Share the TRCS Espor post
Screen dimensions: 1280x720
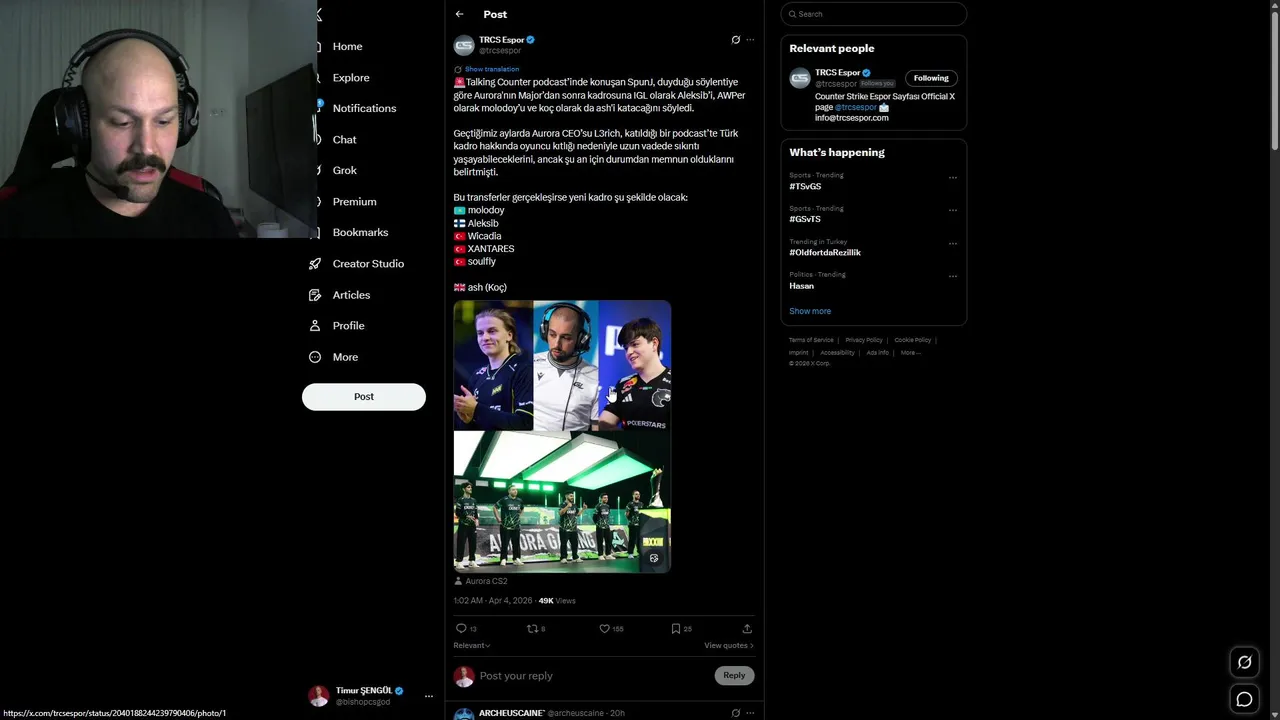(747, 628)
